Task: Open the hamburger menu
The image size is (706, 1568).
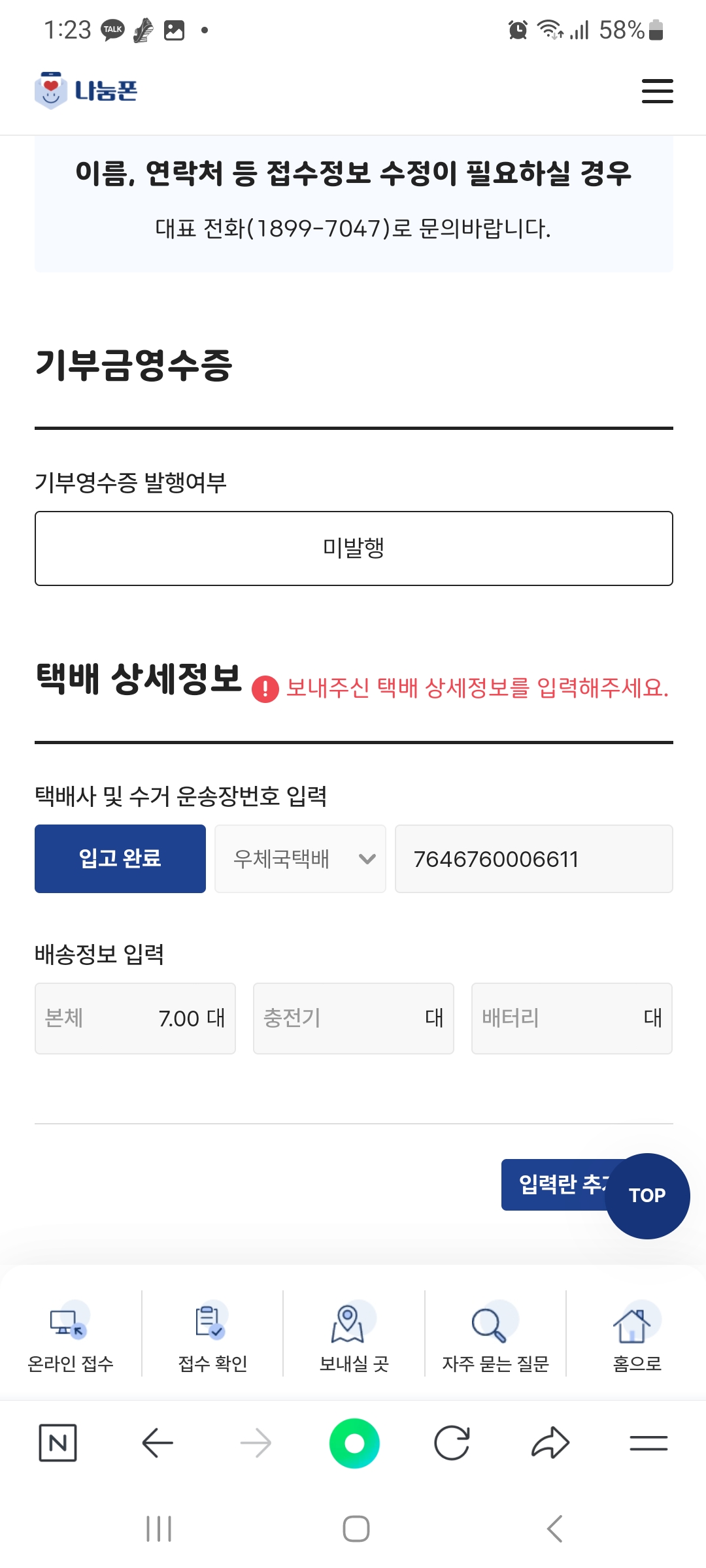Action: (x=657, y=91)
